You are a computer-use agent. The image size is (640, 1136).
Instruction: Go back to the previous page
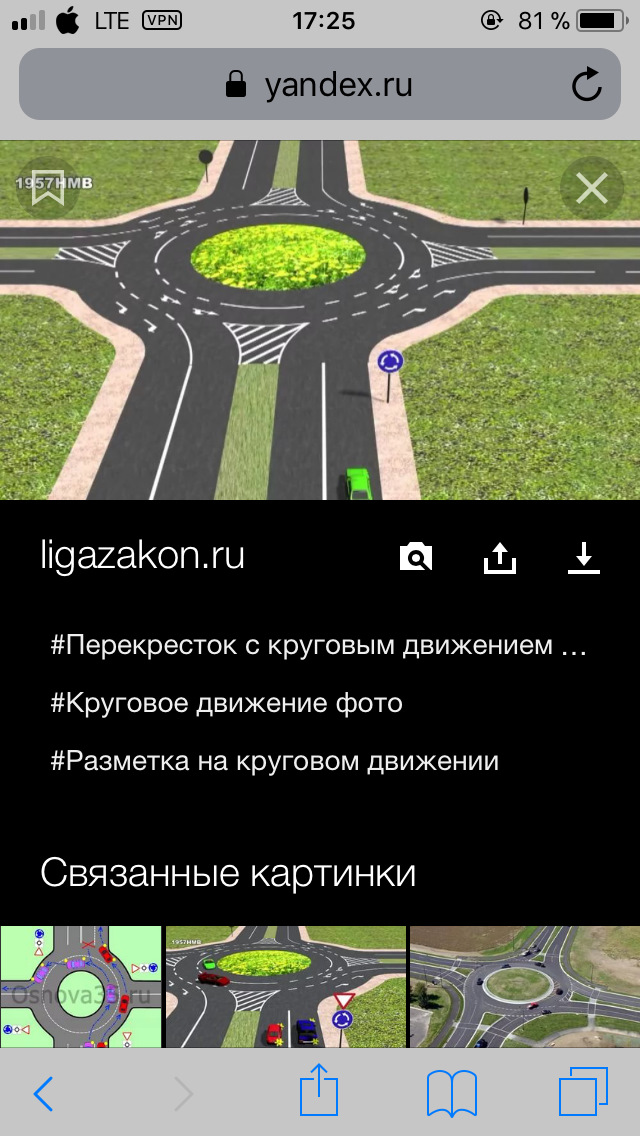(43, 1093)
